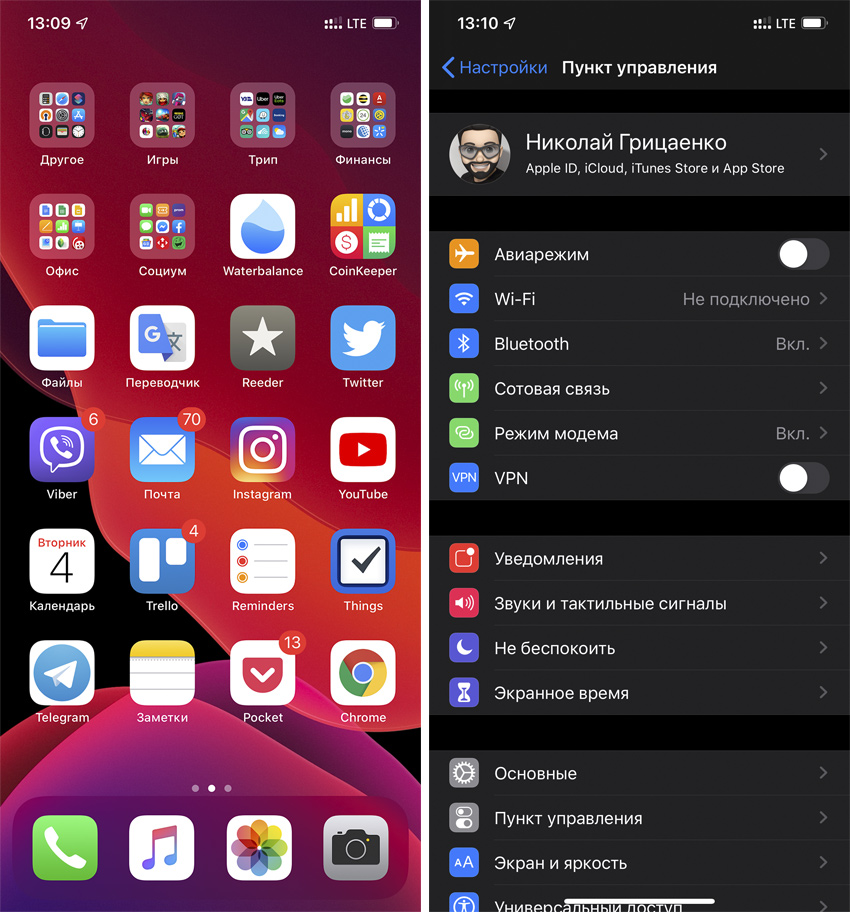Open the Почта mail app
Viewport: 850px width, 912px height.
162,450
